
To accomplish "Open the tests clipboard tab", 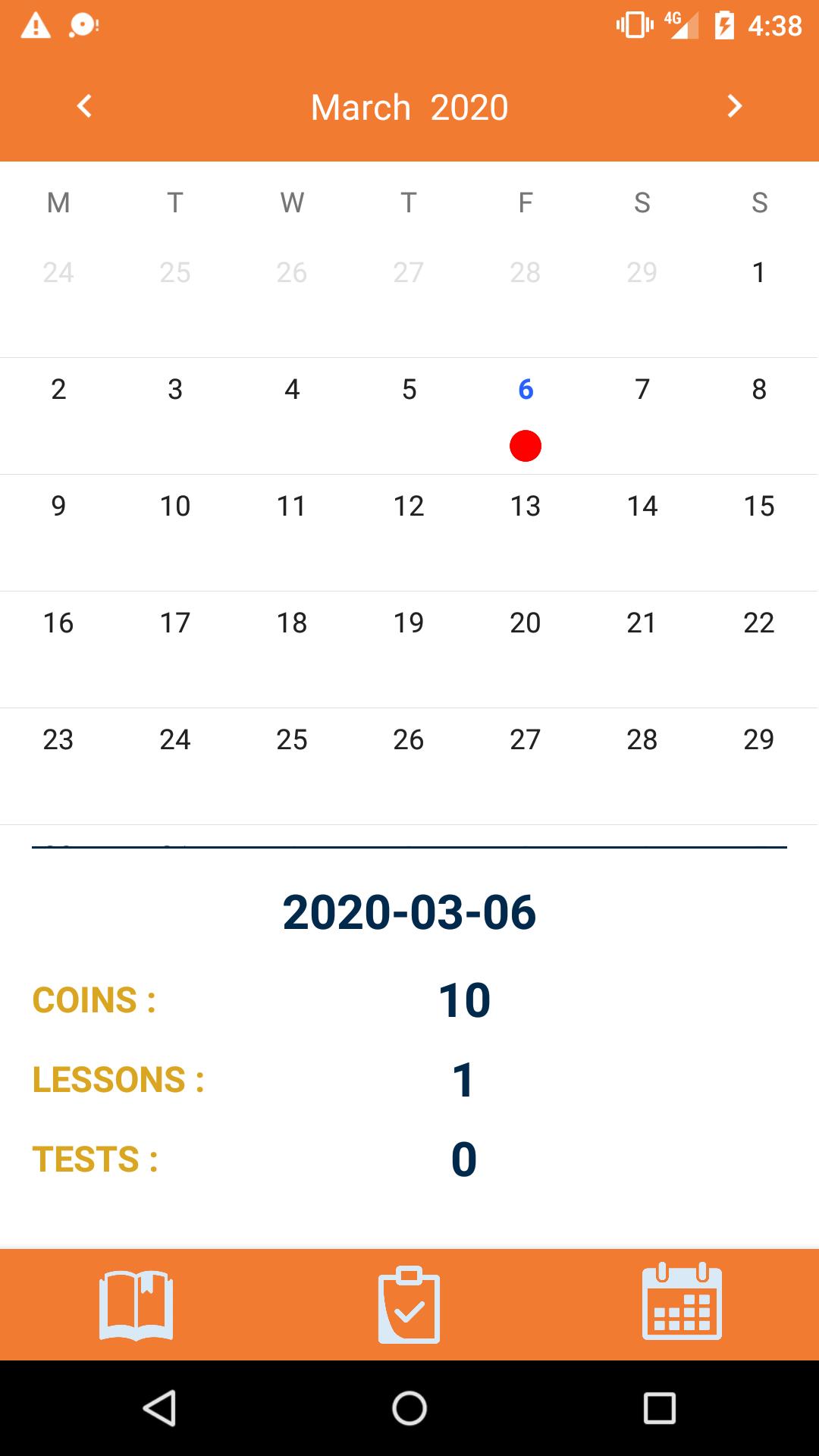I will pyautogui.click(x=409, y=1305).
